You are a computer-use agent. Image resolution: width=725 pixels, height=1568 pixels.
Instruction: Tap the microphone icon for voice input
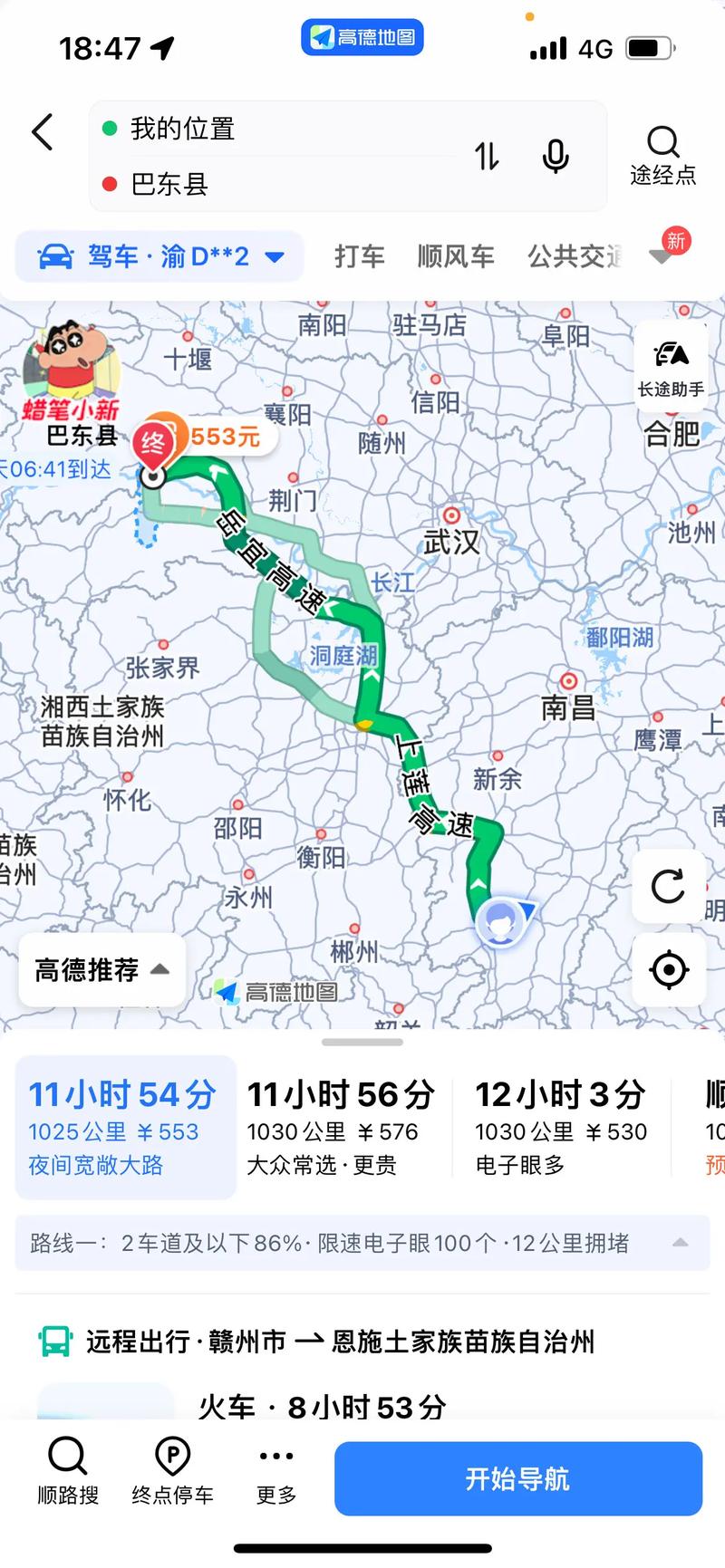coord(554,156)
